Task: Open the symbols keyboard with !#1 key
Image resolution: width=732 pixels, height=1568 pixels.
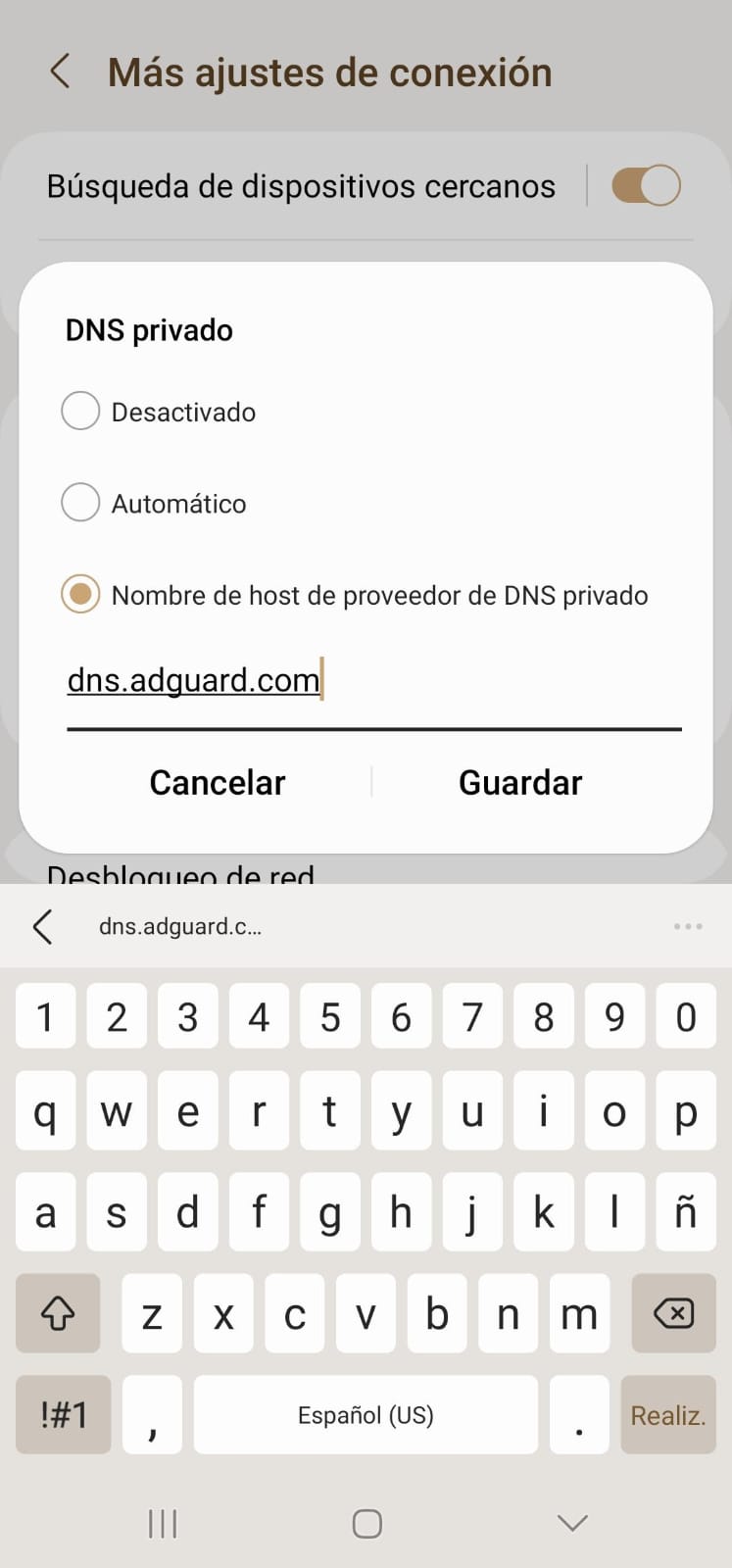Action: [63, 1414]
